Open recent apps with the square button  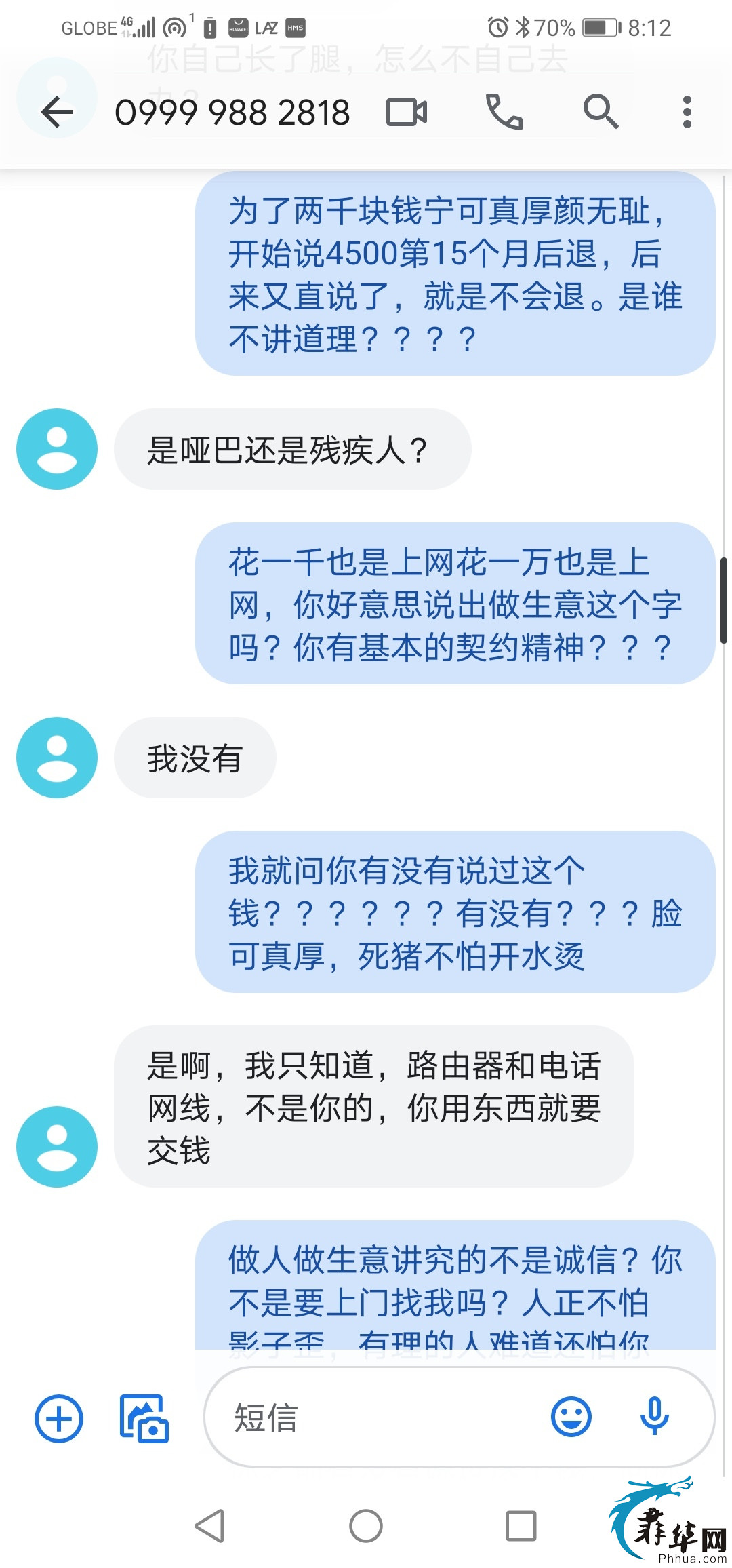click(521, 1526)
